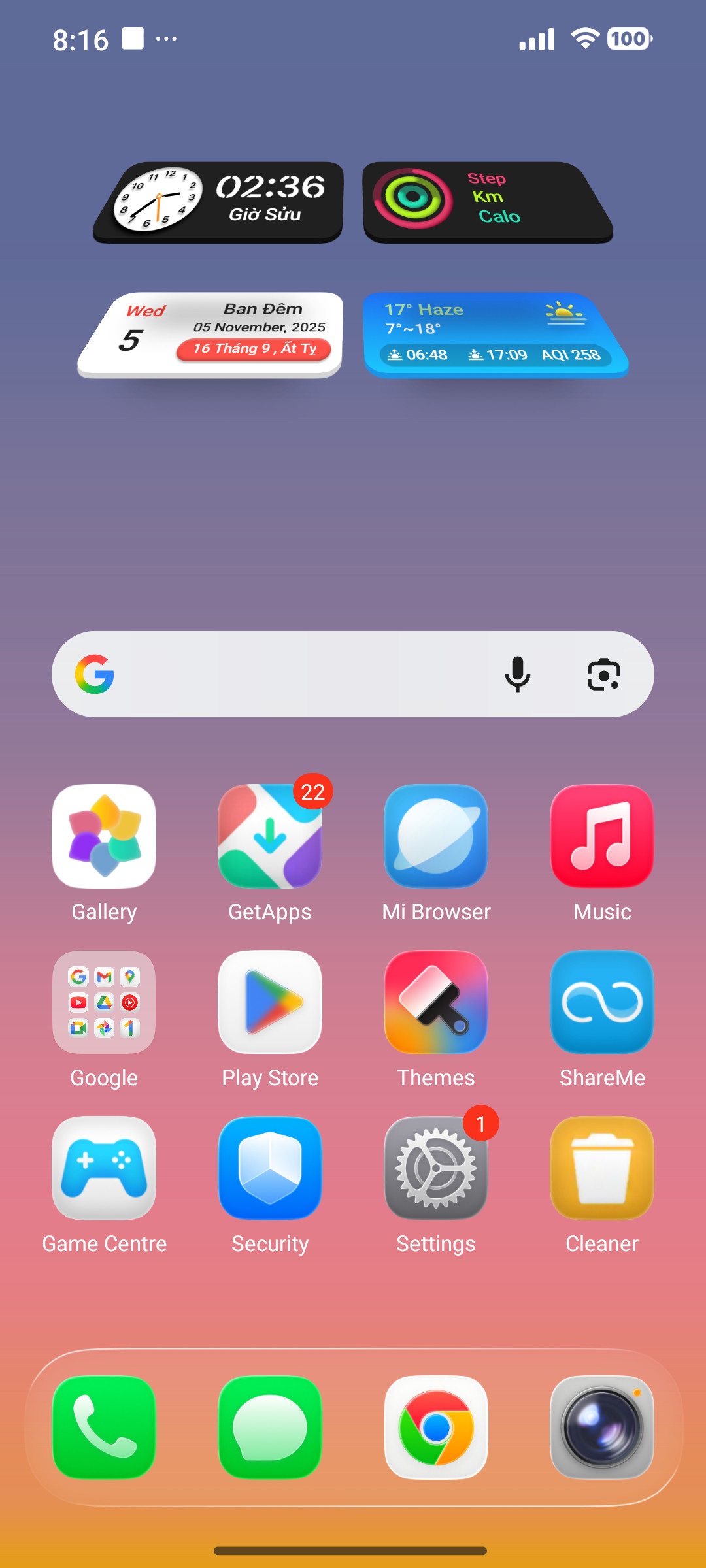Open Mi Browser
This screenshot has width=706, height=1568.
[435, 837]
